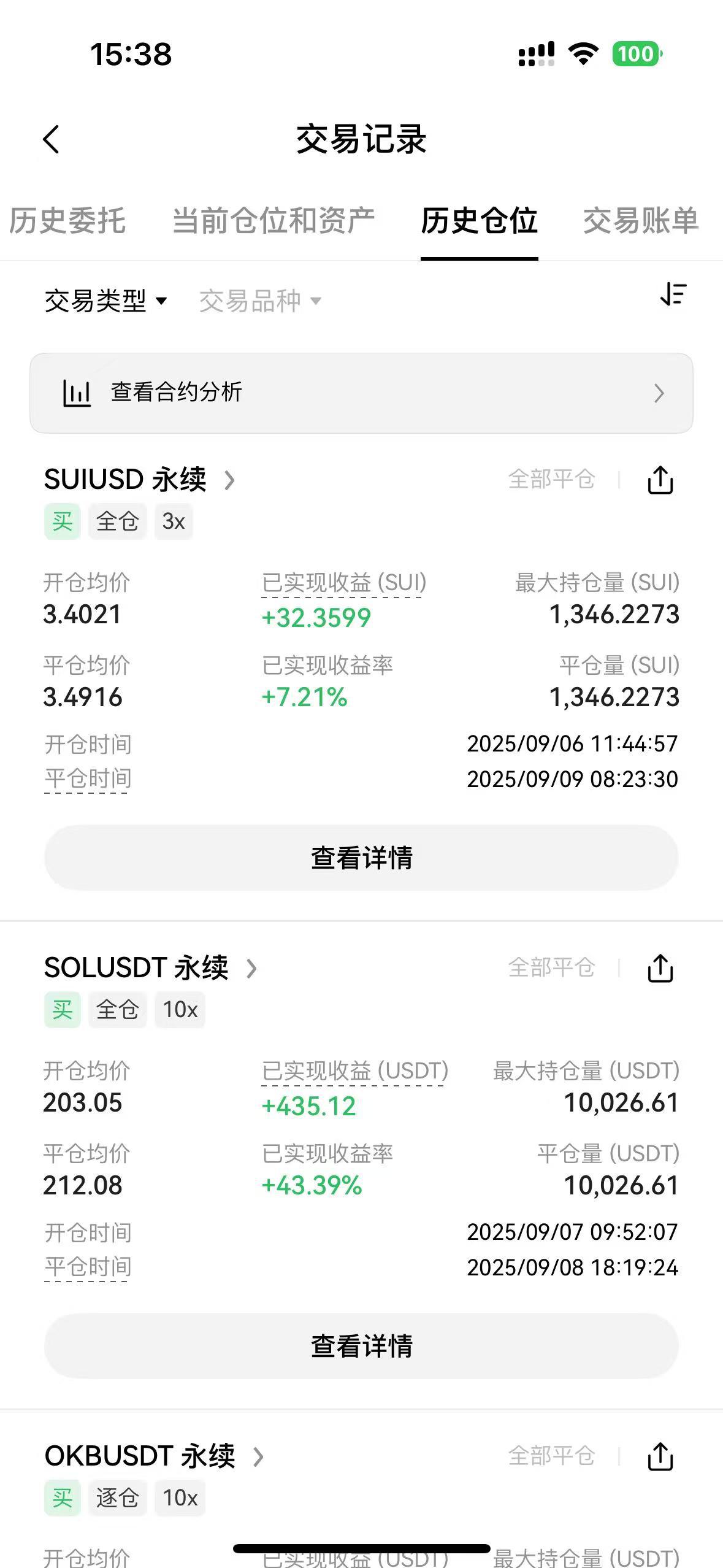
Task: Switch to the 当前仓位和资产 tab
Action: pyautogui.click(x=274, y=221)
